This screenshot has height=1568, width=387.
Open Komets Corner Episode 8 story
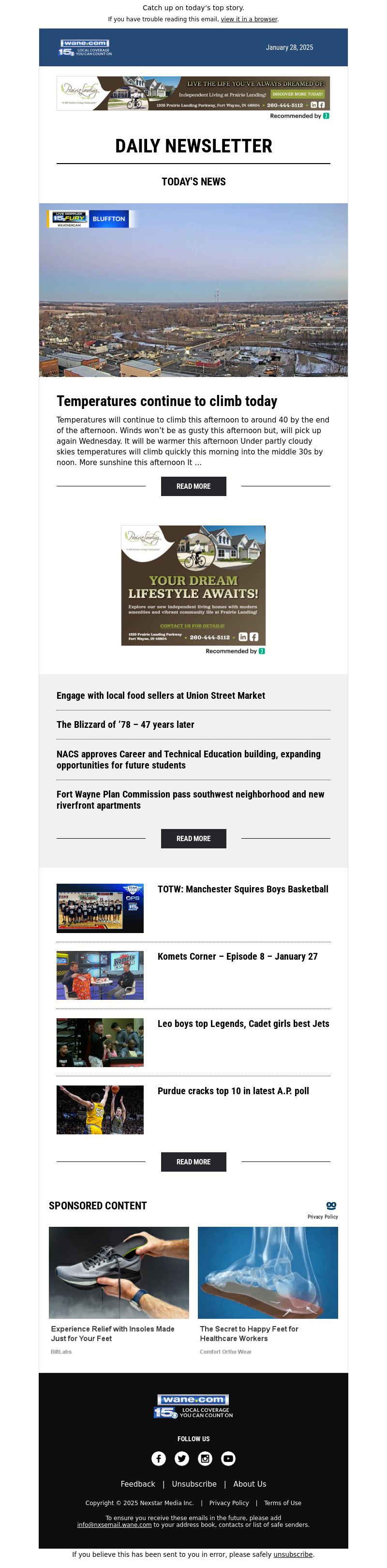pyautogui.click(x=238, y=957)
